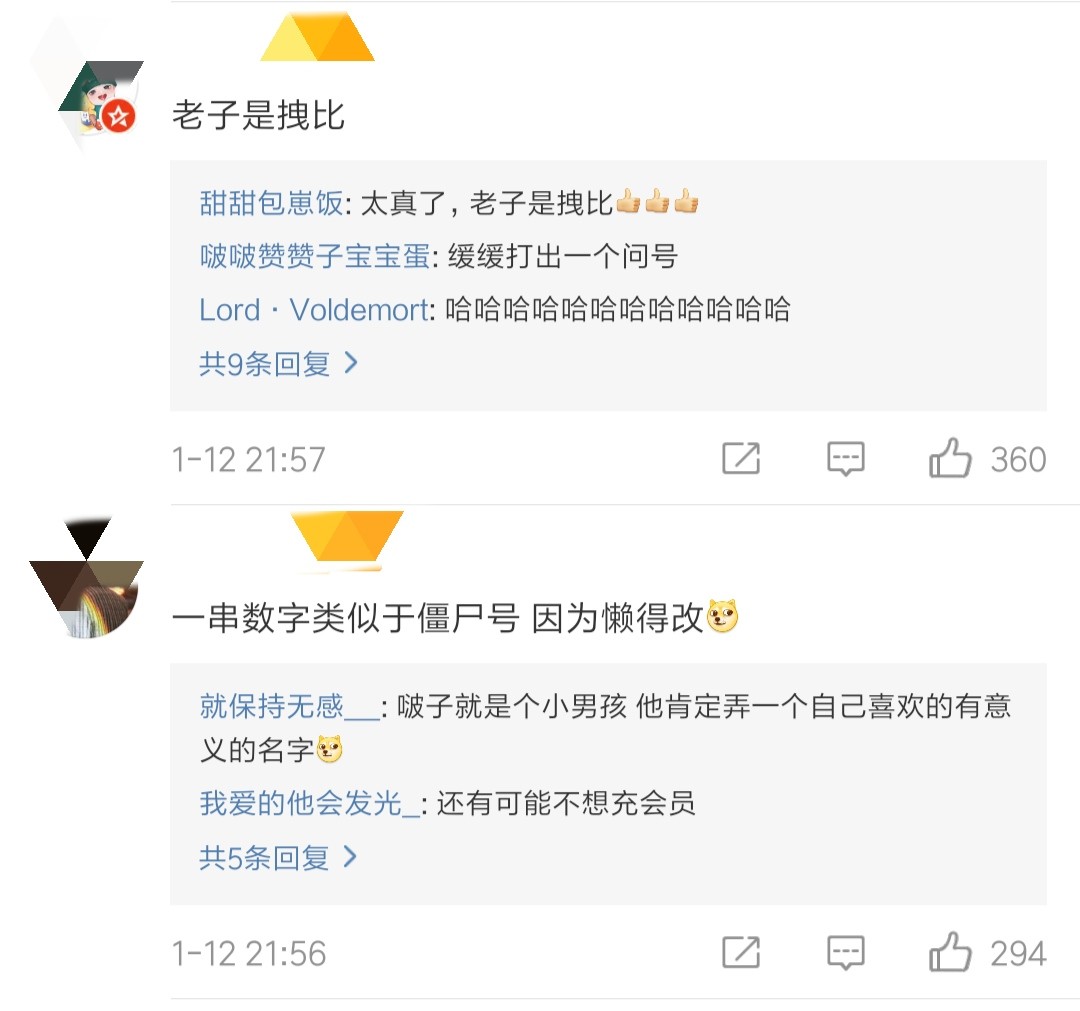View avatar of the second commenter

click(x=88, y=592)
